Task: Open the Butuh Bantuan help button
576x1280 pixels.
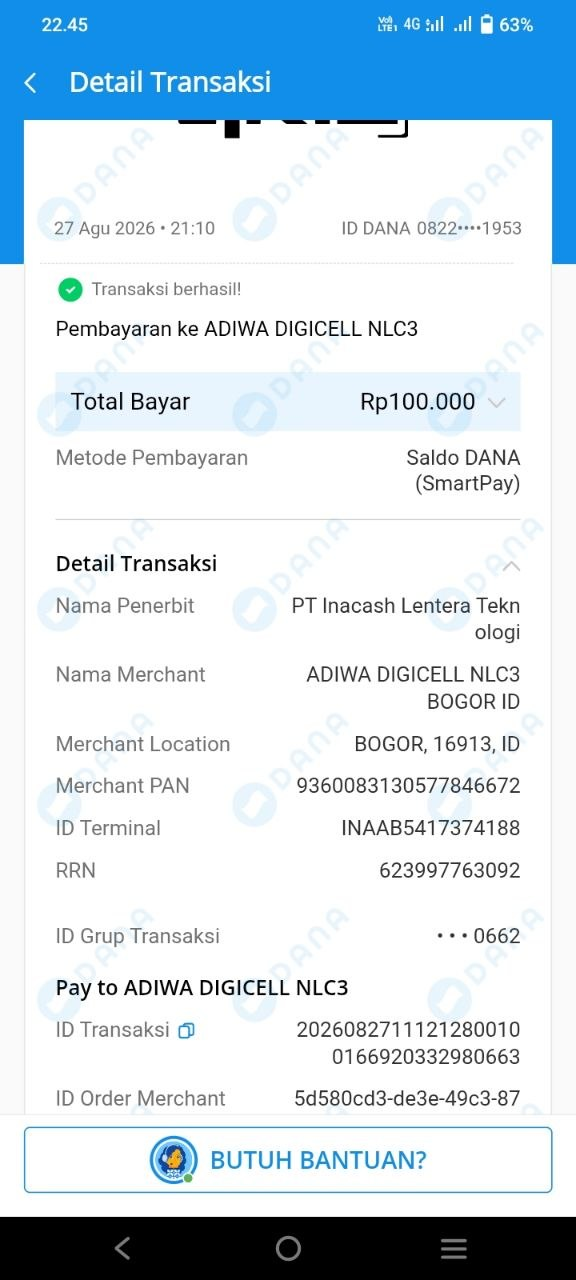Action: [x=288, y=1160]
